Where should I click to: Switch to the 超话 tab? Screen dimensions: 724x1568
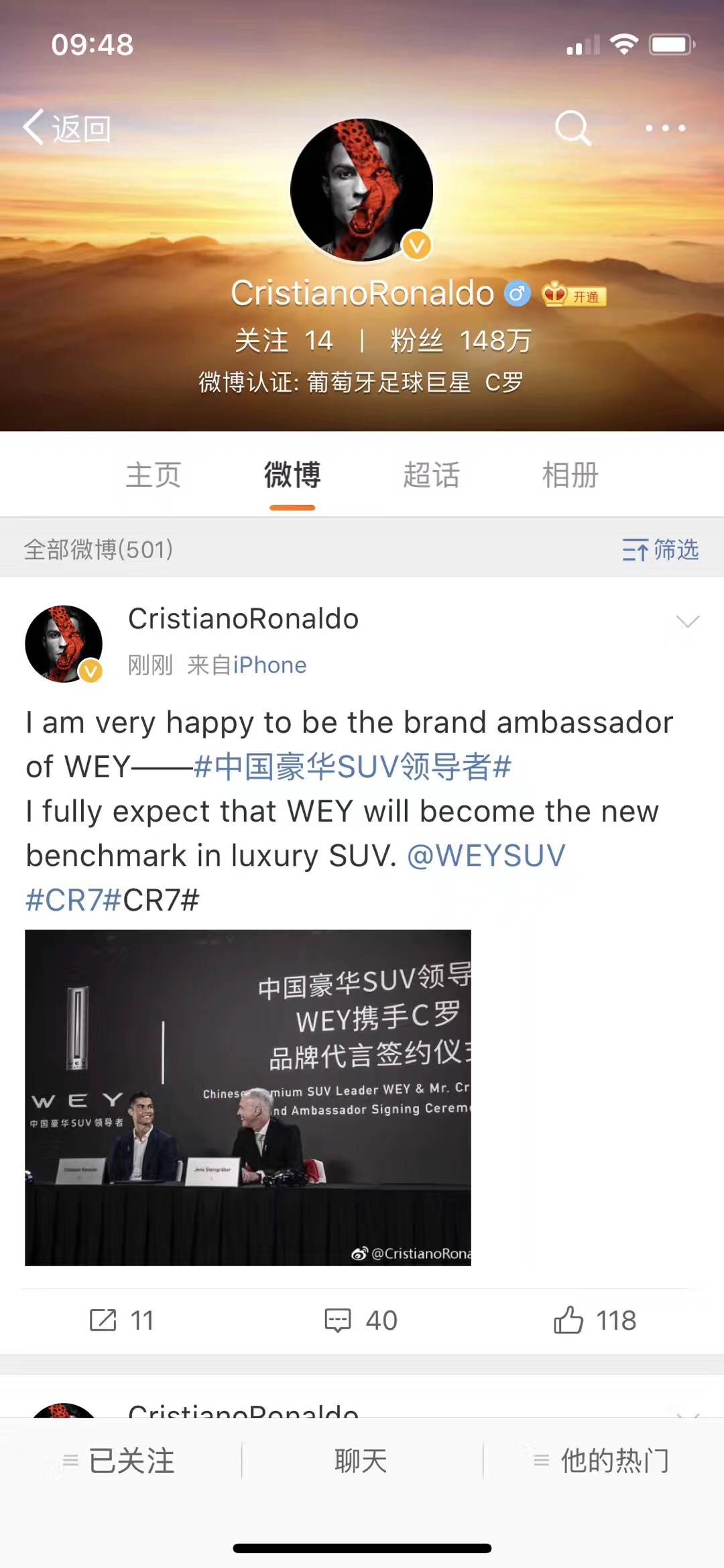pyautogui.click(x=431, y=475)
